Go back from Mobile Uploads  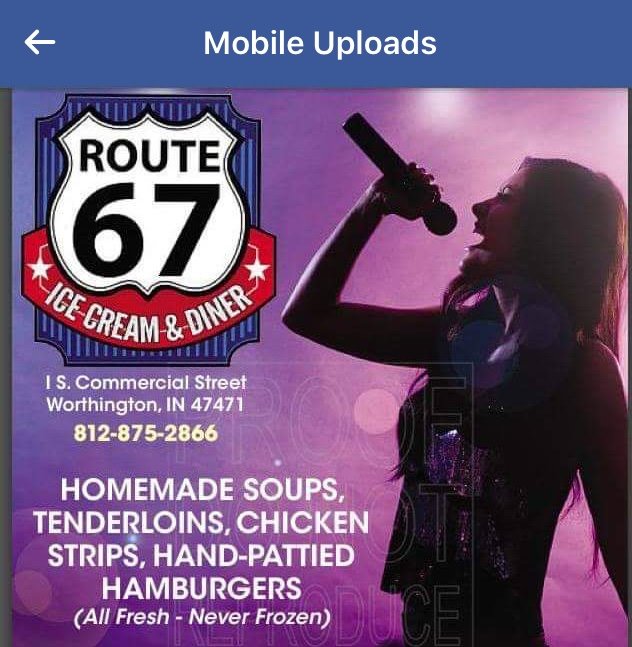pos(40,43)
